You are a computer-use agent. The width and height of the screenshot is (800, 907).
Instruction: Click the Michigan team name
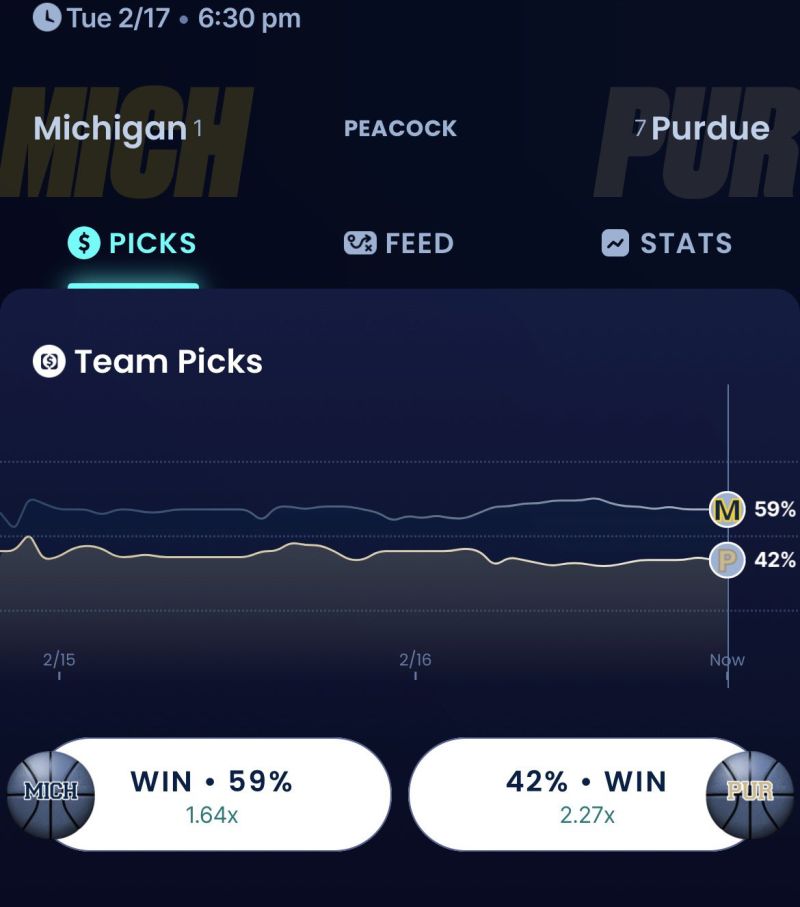coord(108,128)
